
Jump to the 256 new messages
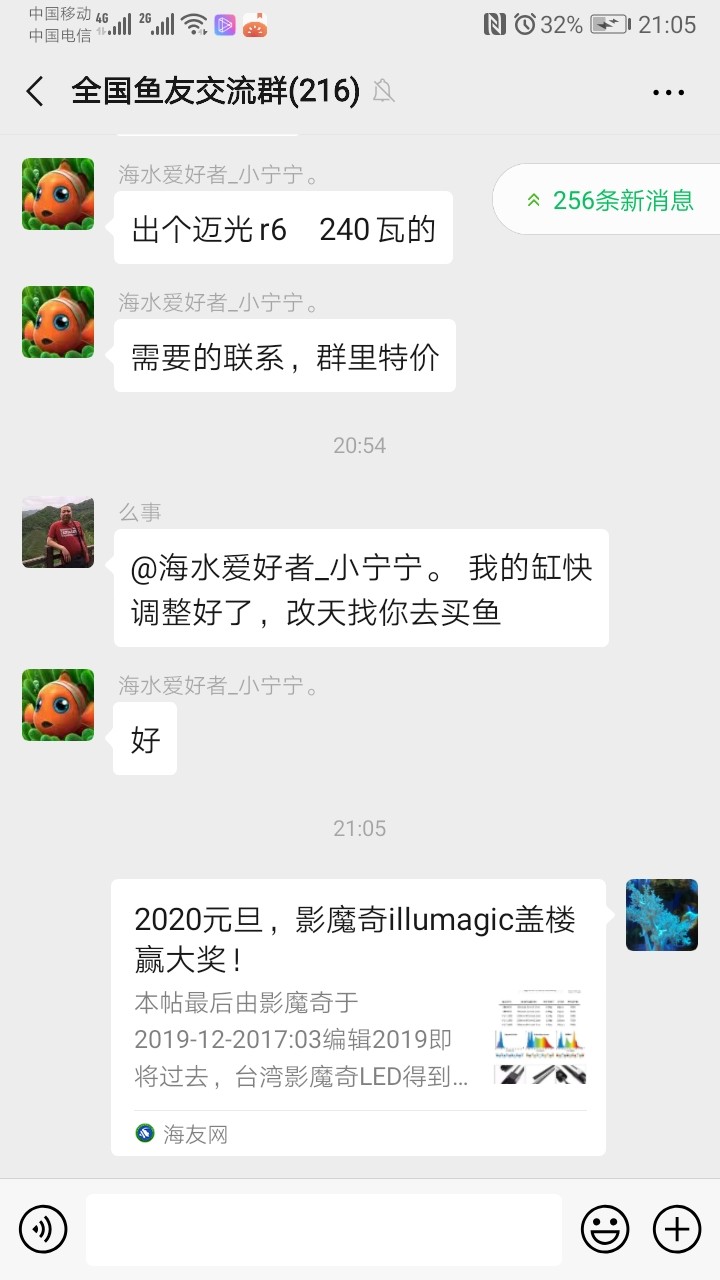click(x=610, y=200)
